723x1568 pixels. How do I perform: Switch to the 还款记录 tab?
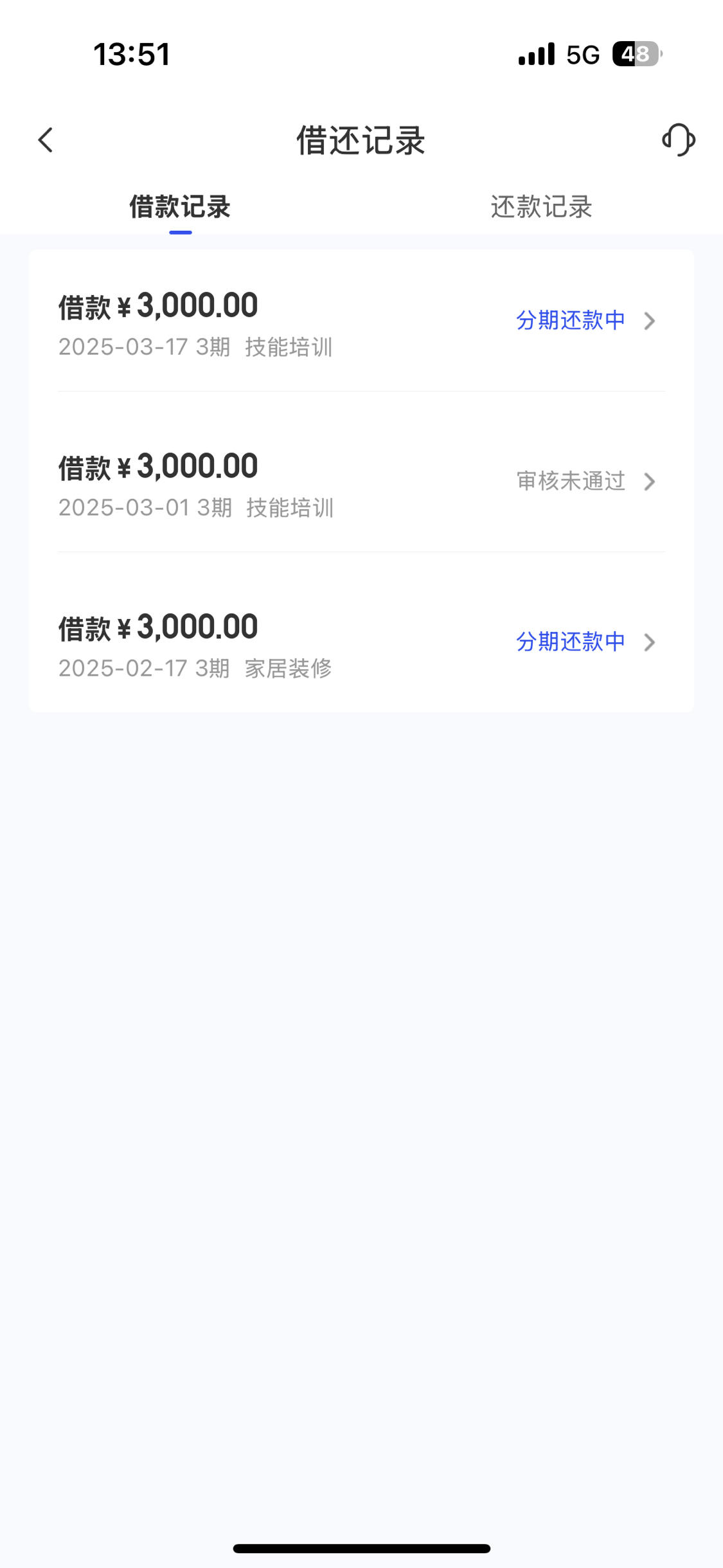point(541,207)
